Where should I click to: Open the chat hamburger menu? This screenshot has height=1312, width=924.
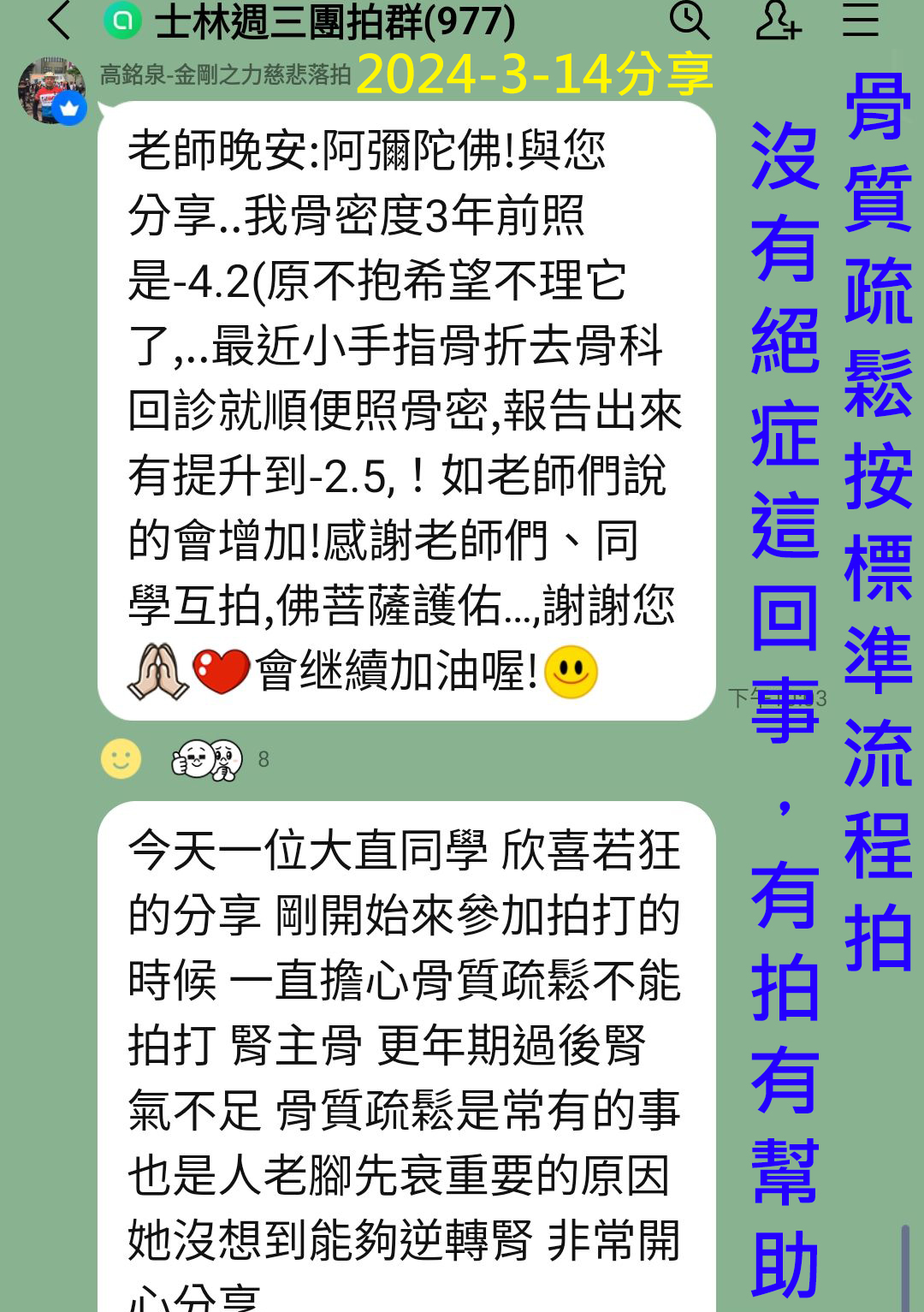pyautogui.click(x=860, y=20)
